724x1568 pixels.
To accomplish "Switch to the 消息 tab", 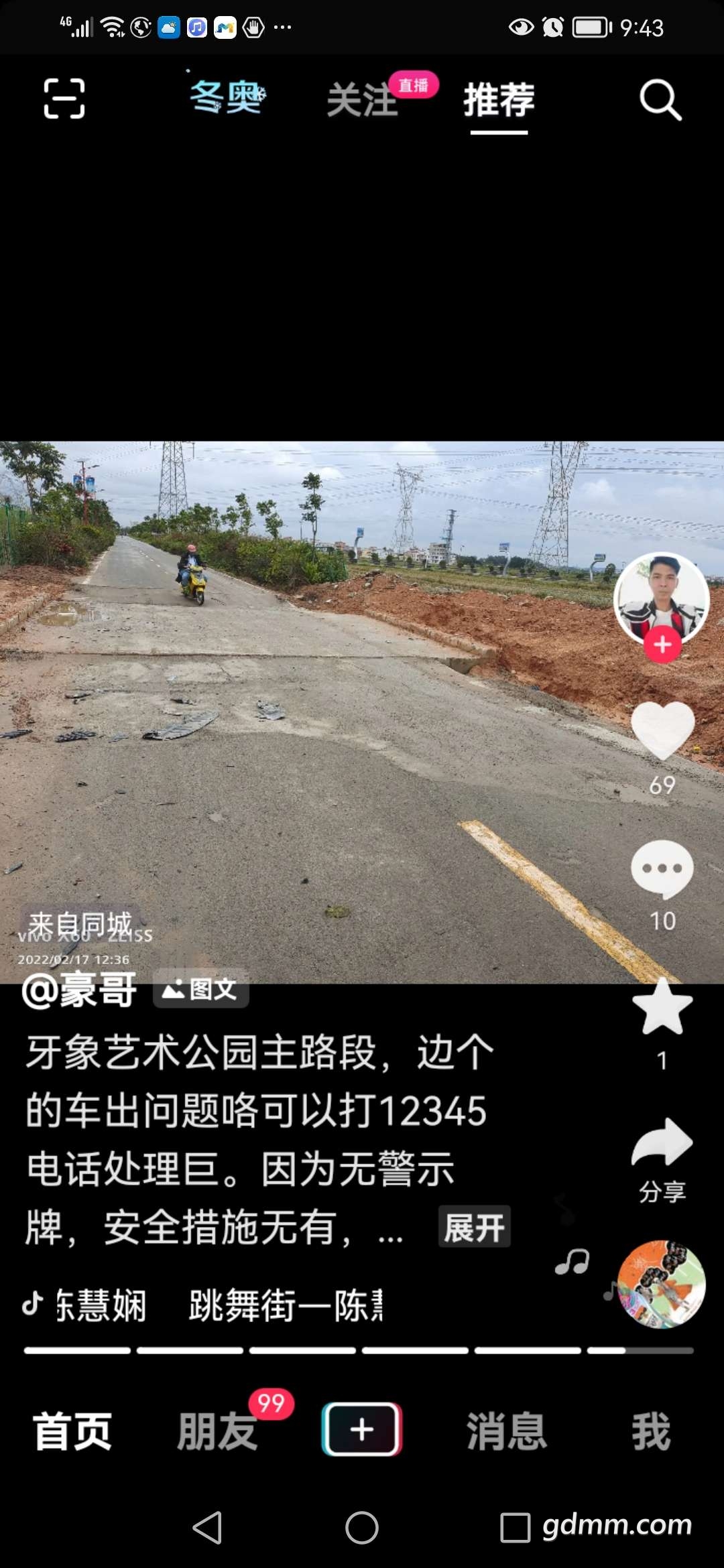I will pos(507,1430).
